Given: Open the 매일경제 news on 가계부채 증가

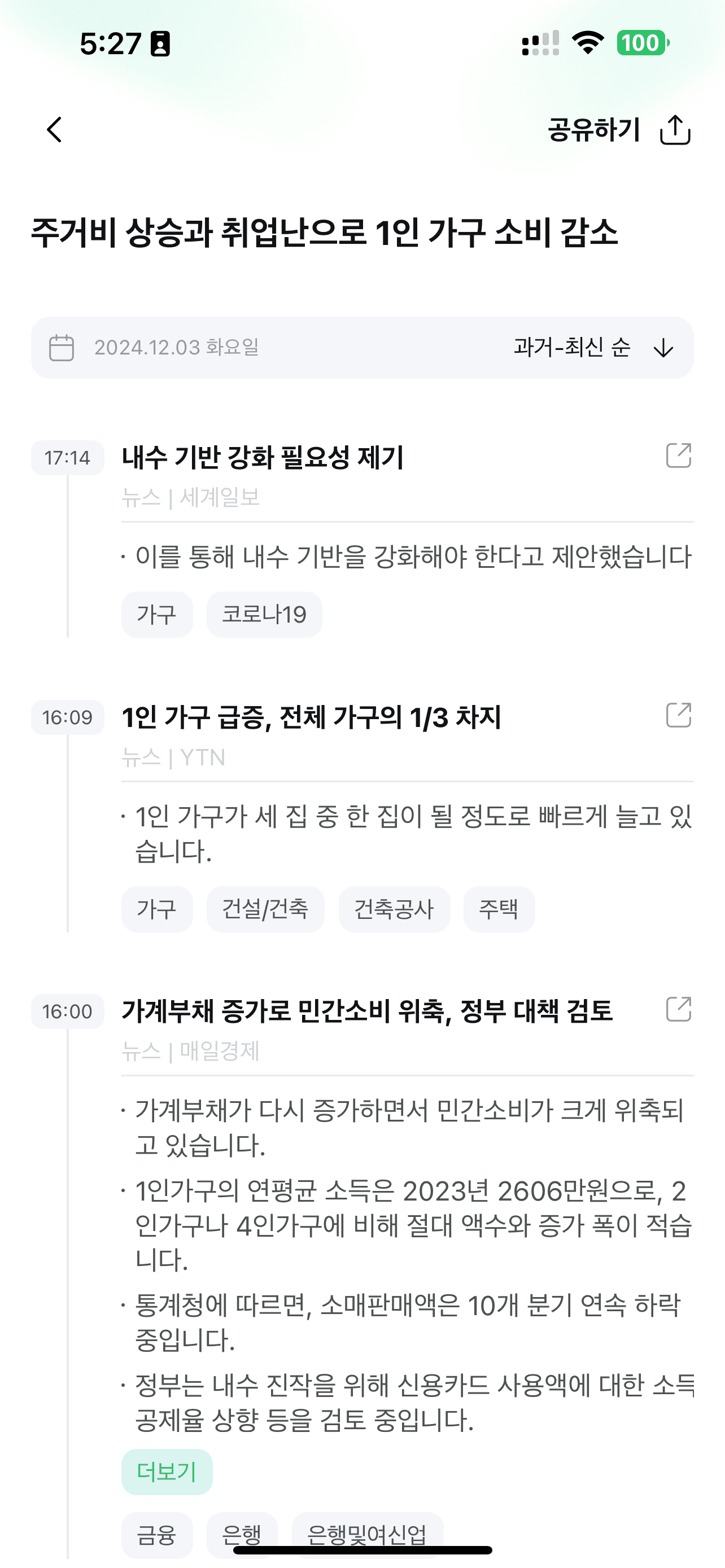Looking at the screenshot, I should 366,1011.
